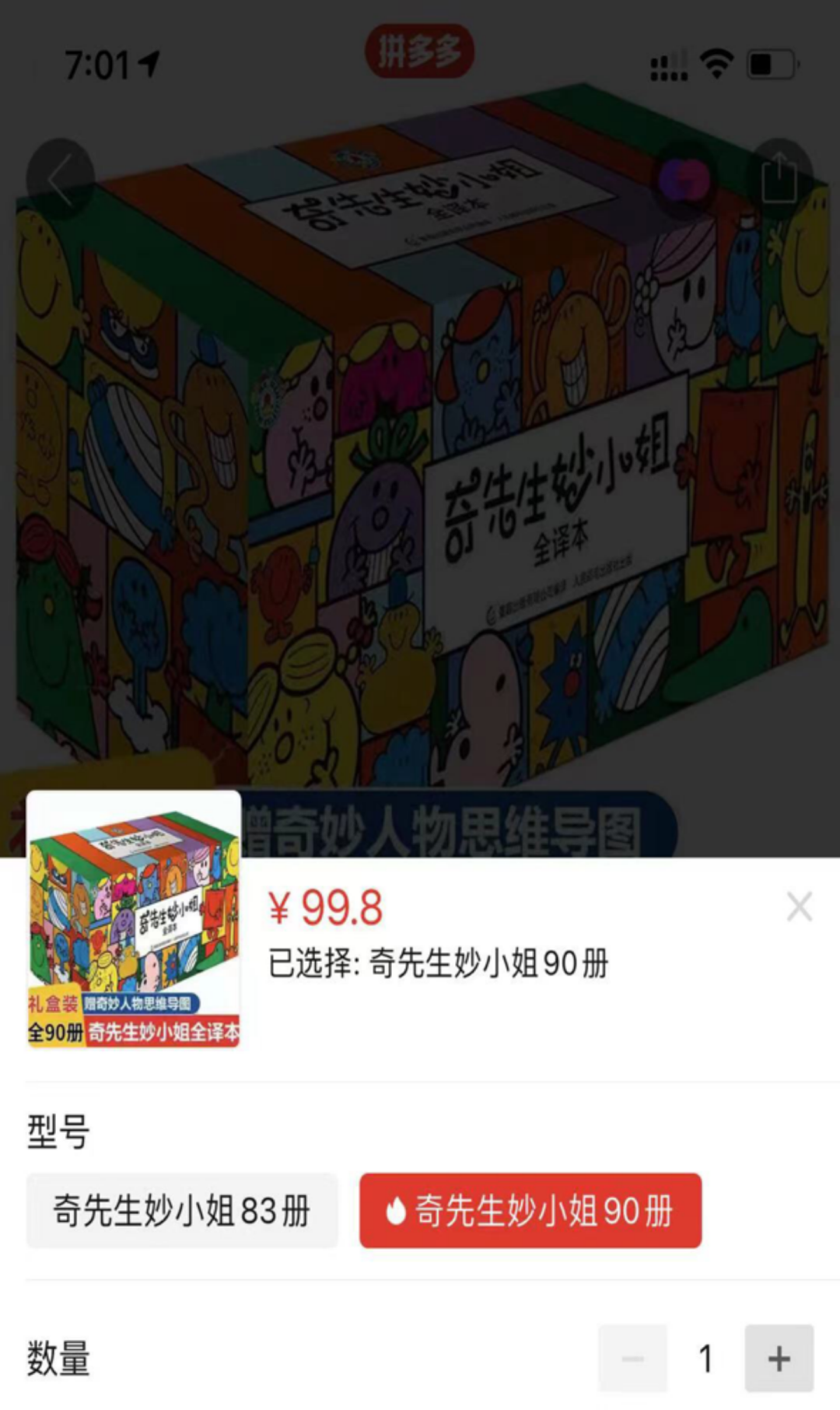The height and width of the screenshot is (1410, 840).
Task: Return to the 拼多多 app via the status pill
Action: [x=419, y=51]
